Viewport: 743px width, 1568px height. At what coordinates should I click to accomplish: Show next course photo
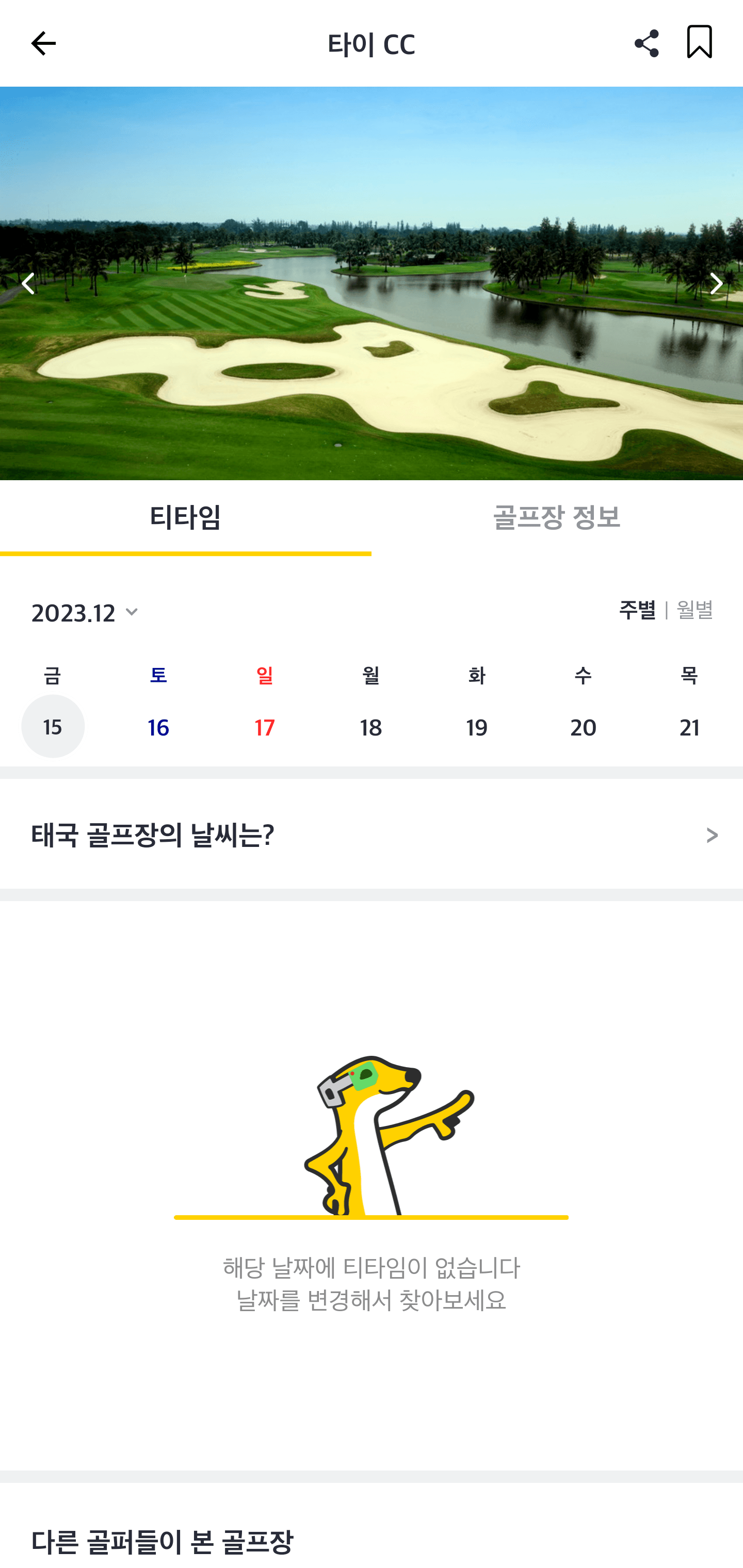click(716, 284)
